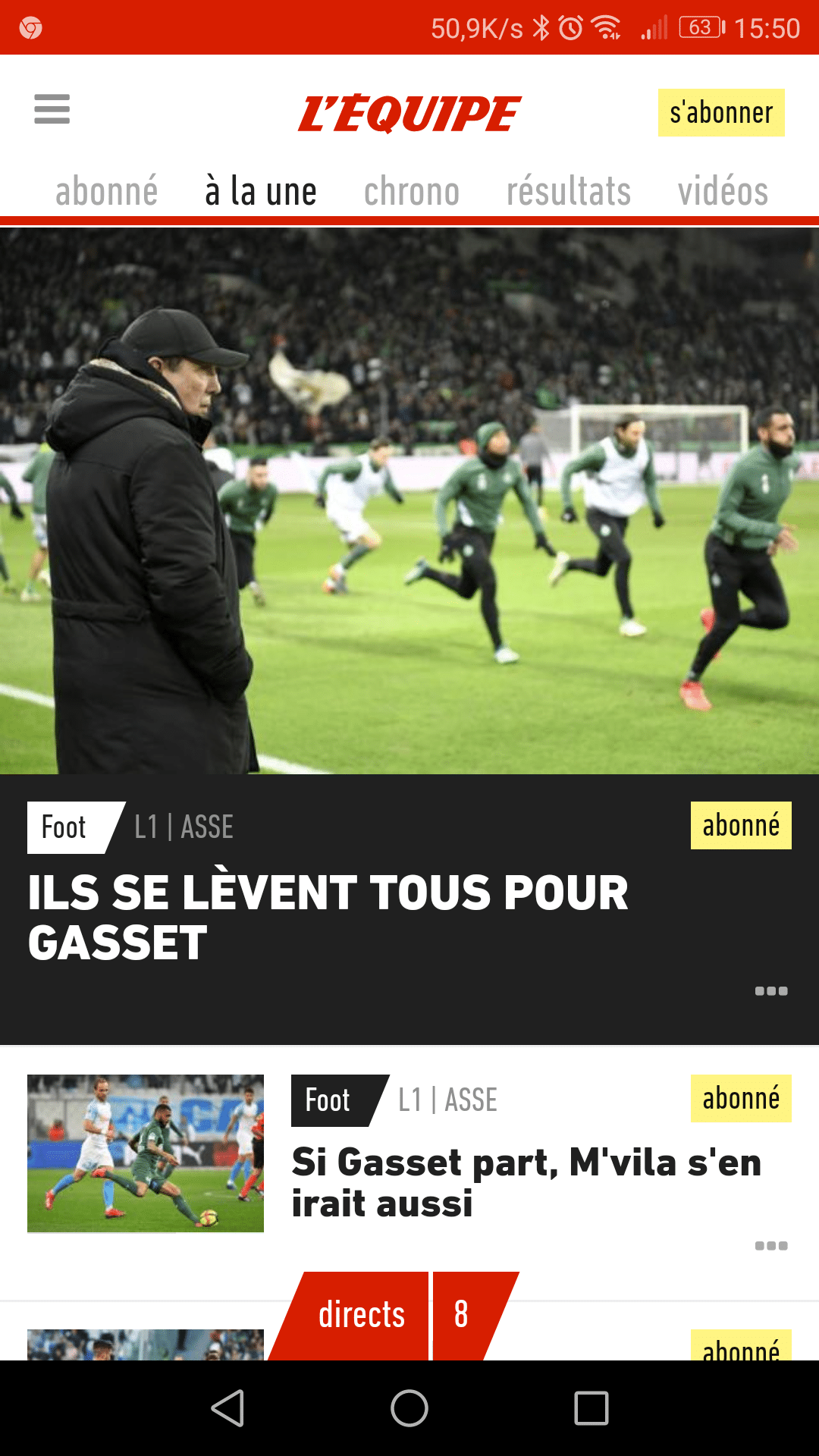The width and height of the screenshot is (819, 1456).
Task: Open the hamburger menu
Action: [52, 109]
